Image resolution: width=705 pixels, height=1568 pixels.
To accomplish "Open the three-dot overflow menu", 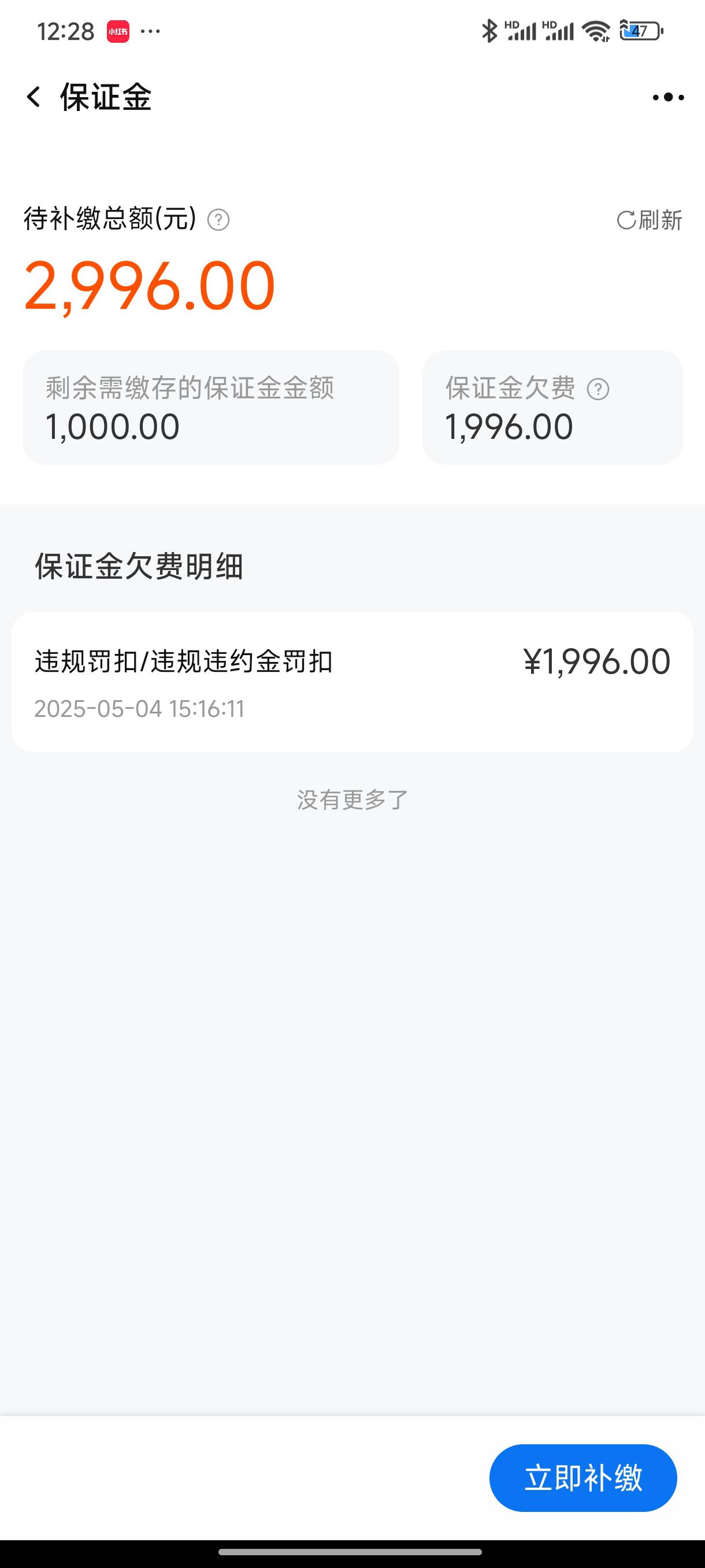I will (668, 97).
